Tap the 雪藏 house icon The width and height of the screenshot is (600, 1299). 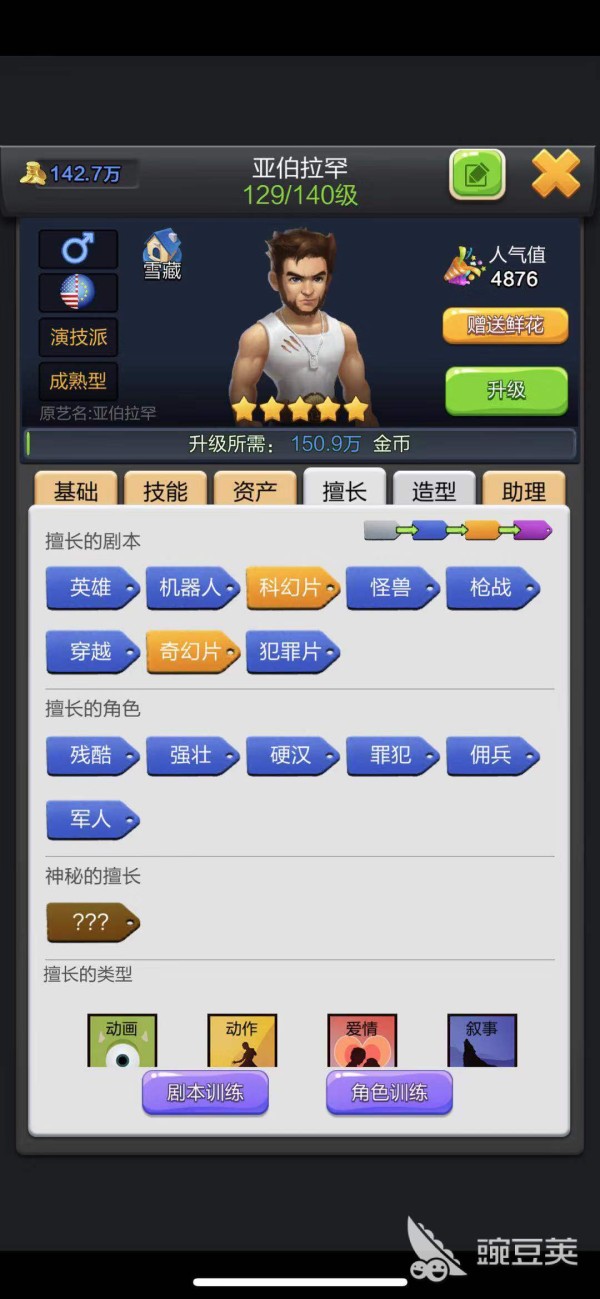coord(162,254)
